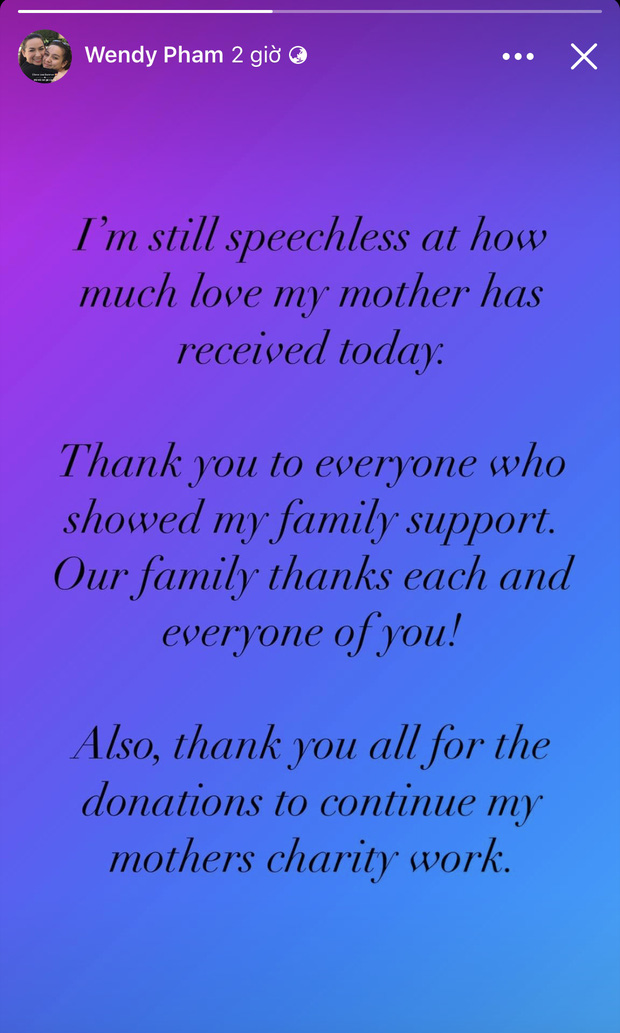Tap Wendy Pham's name

[x=153, y=55]
